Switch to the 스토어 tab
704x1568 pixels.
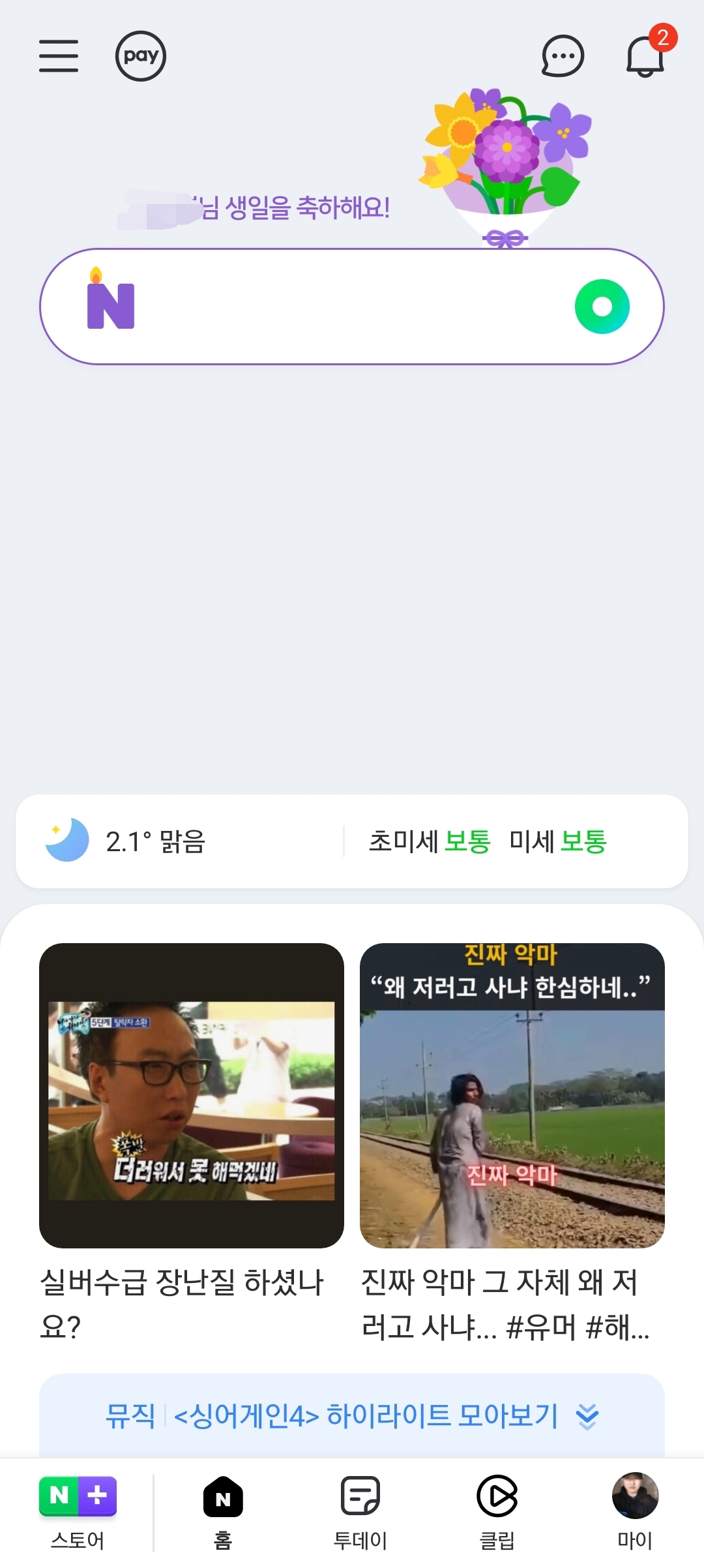[78, 1512]
